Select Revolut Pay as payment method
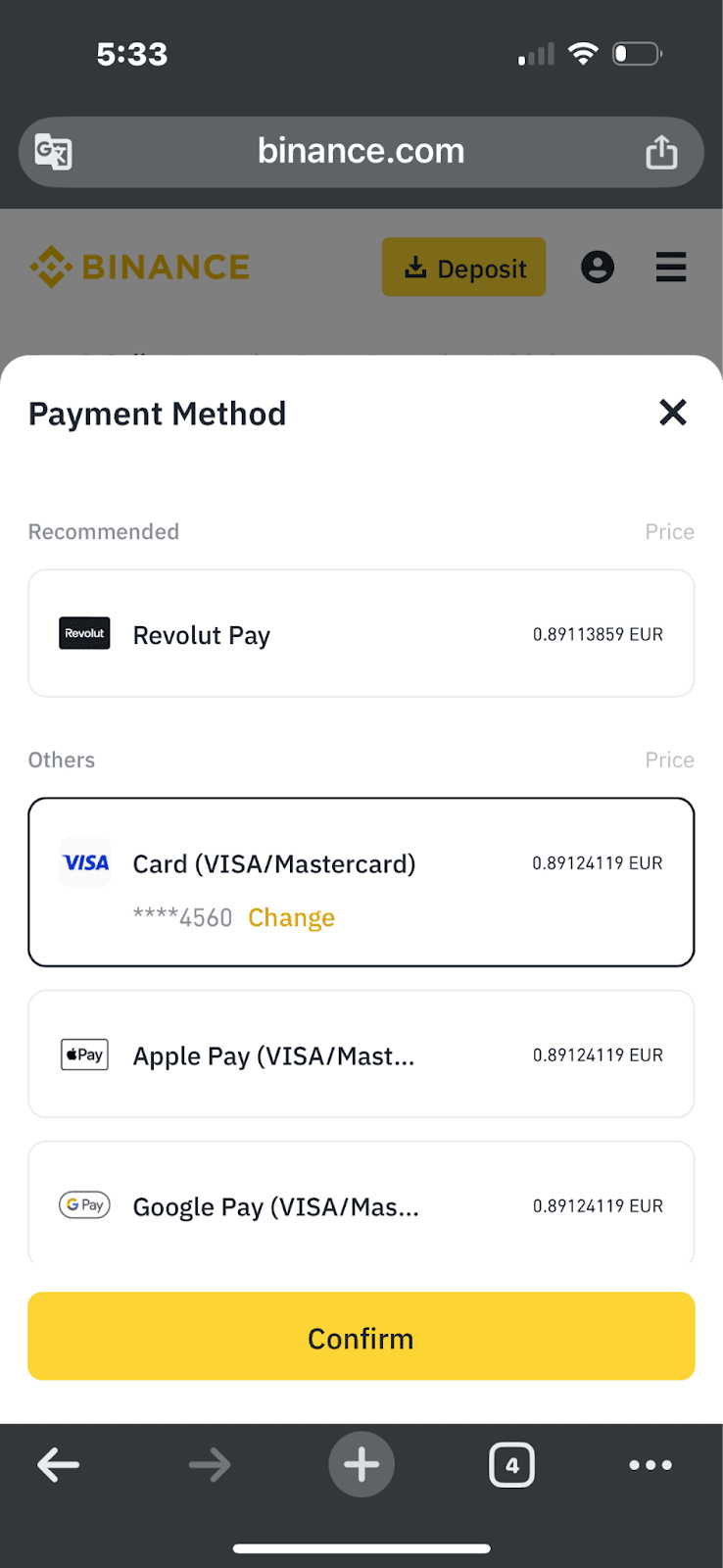This screenshot has width=723, height=1568. [361, 634]
